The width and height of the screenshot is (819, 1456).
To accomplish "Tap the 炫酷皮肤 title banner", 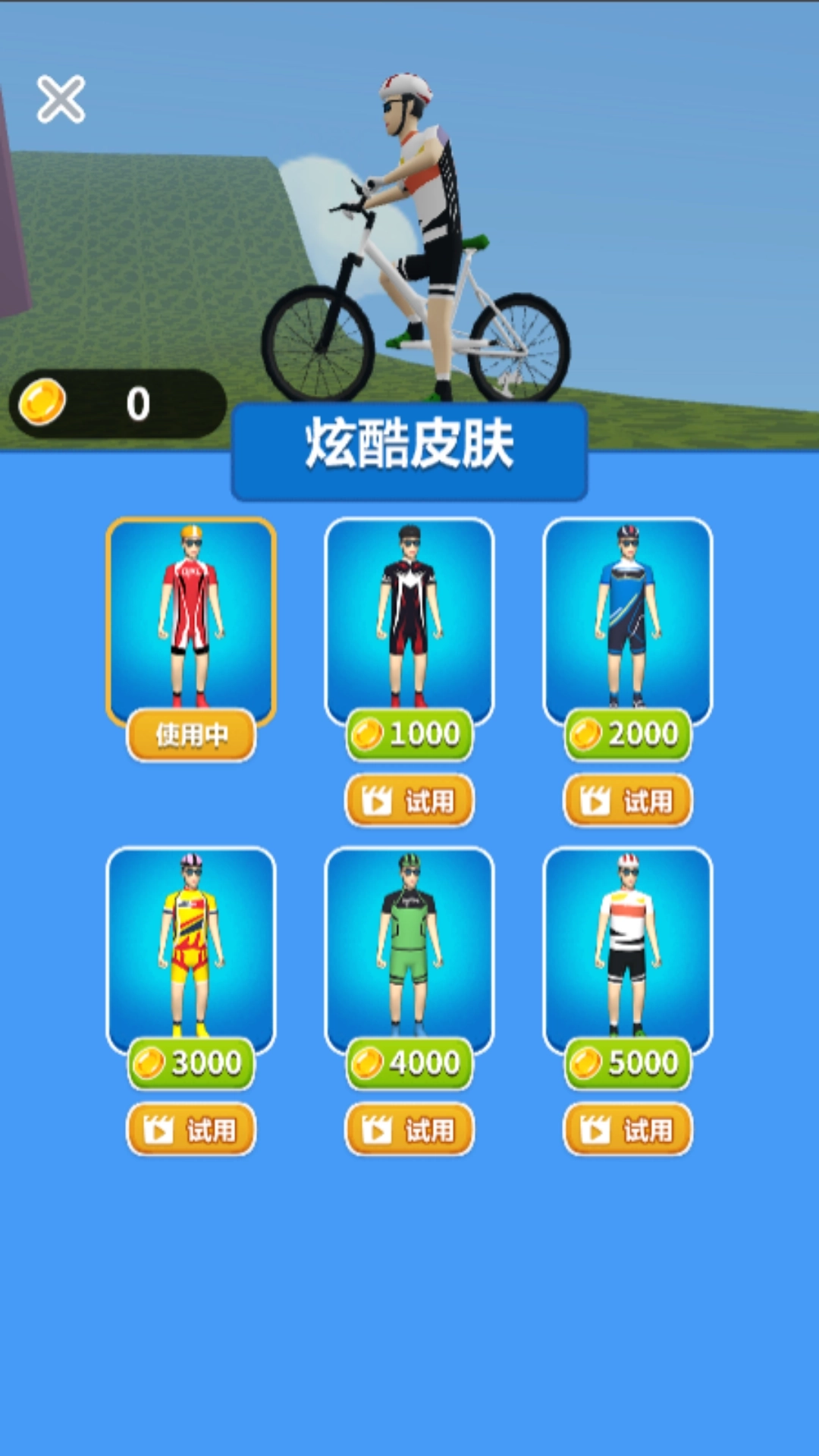I will [x=409, y=448].
